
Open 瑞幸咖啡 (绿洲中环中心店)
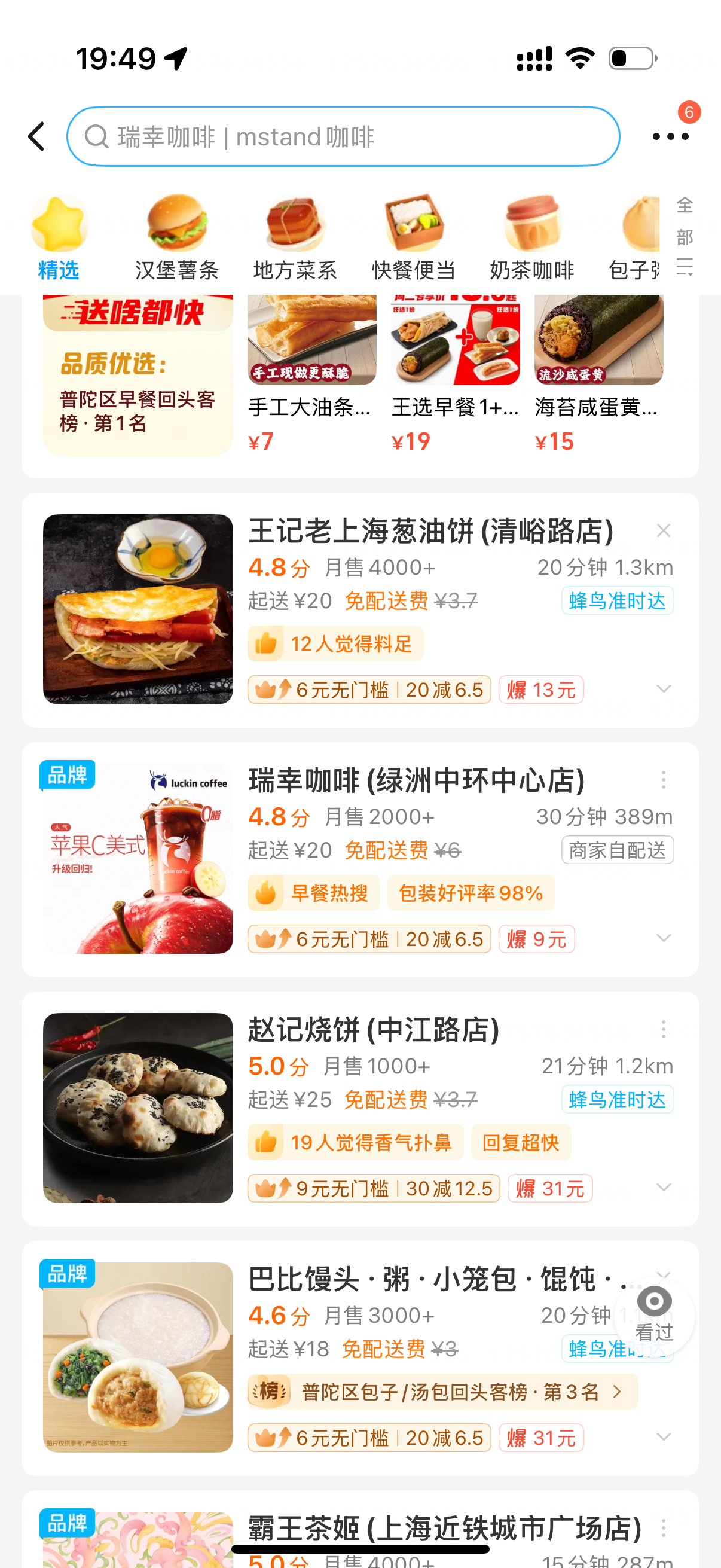tap(416, 780)
